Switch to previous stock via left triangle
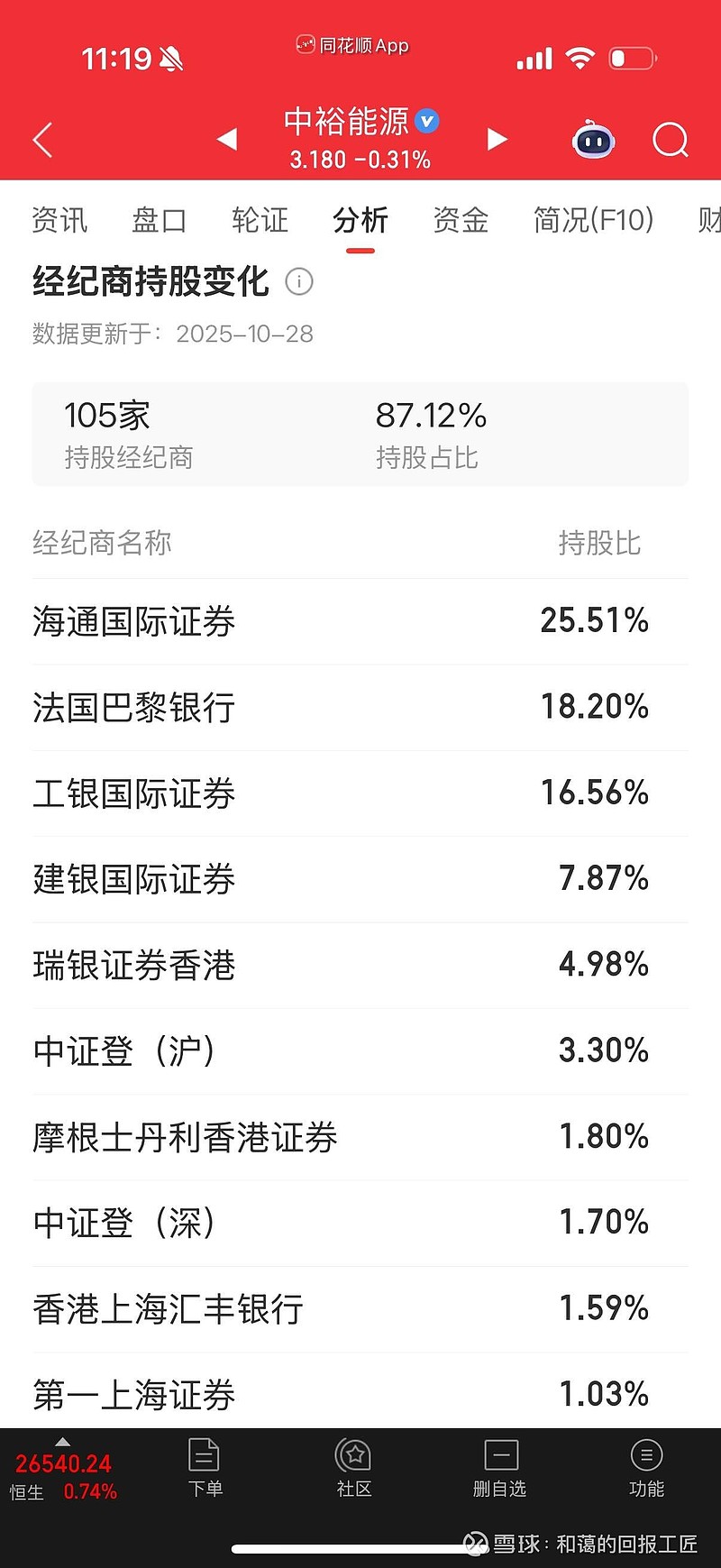The image size is (721, 1568). 226,141
